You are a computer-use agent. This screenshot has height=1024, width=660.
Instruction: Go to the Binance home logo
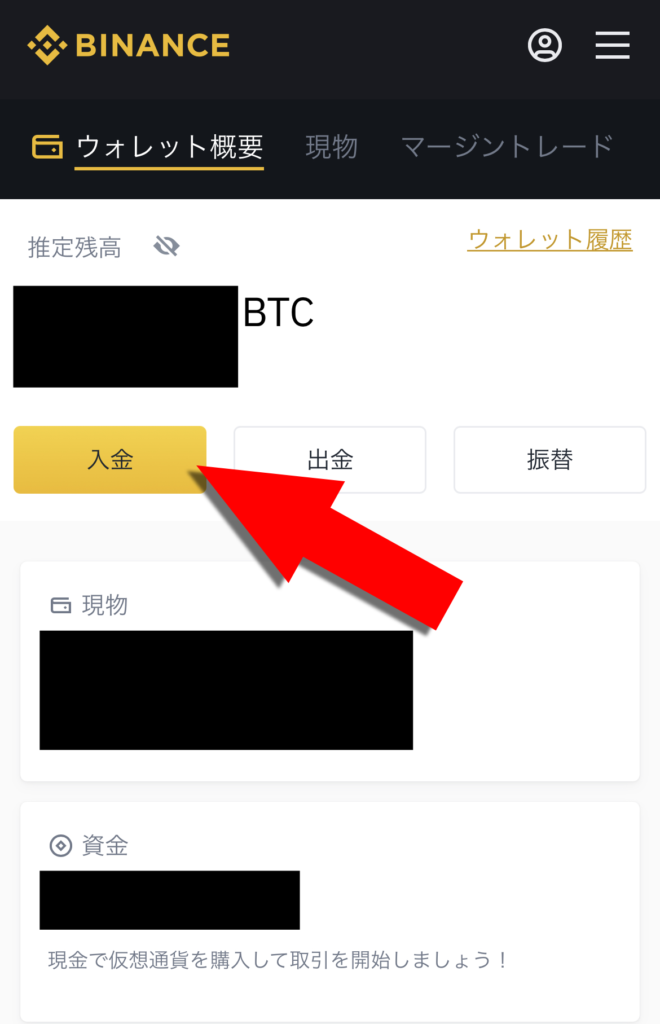128,46
